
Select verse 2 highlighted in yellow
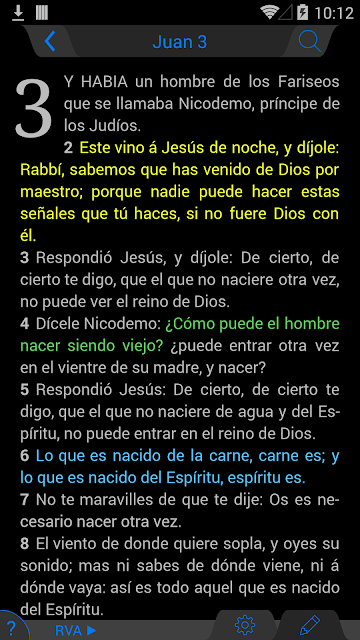(180, 192)
